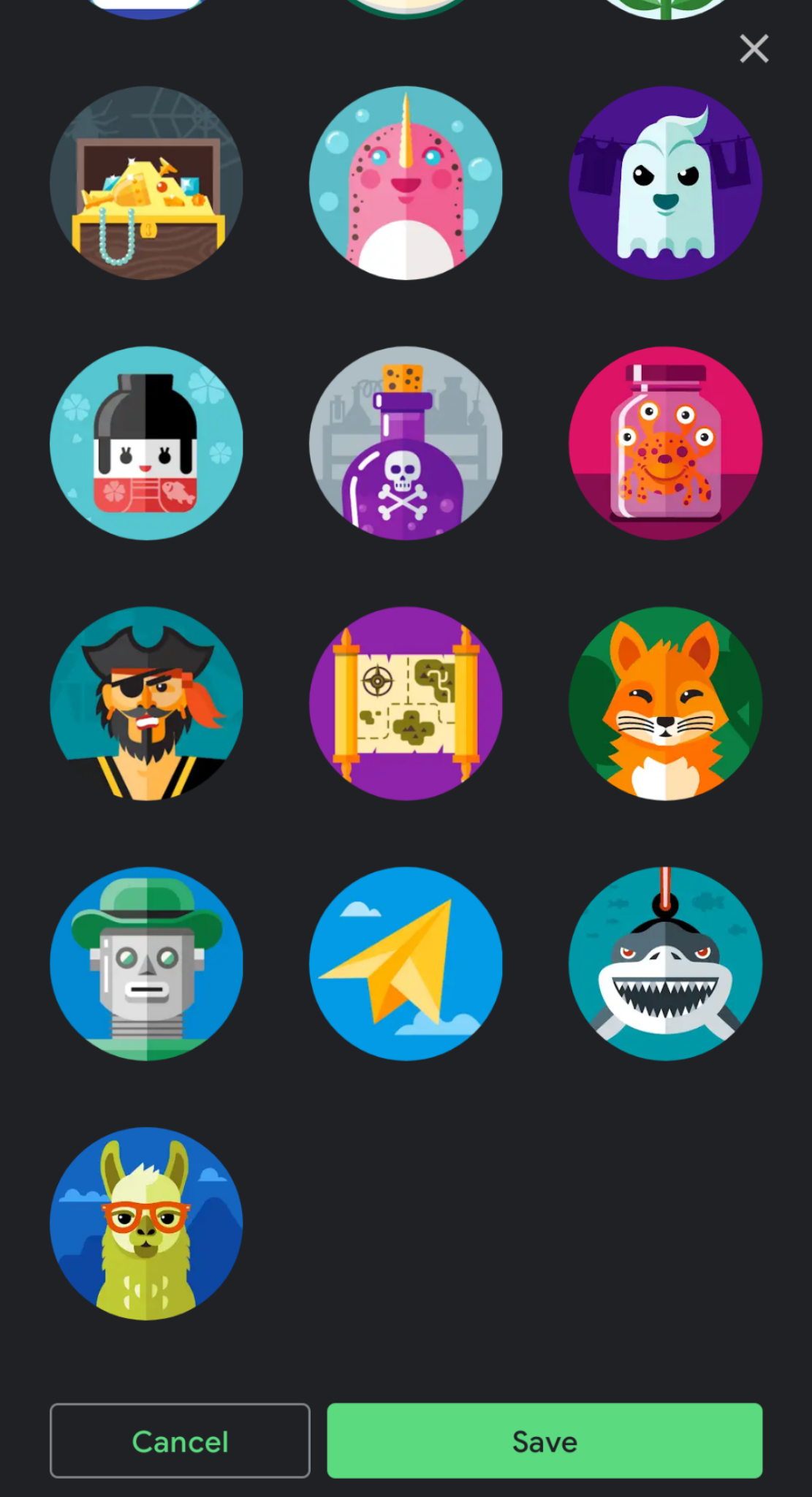Pick the kokeshi doll avatar
The image size is (812, 1497).
(146, 442)
